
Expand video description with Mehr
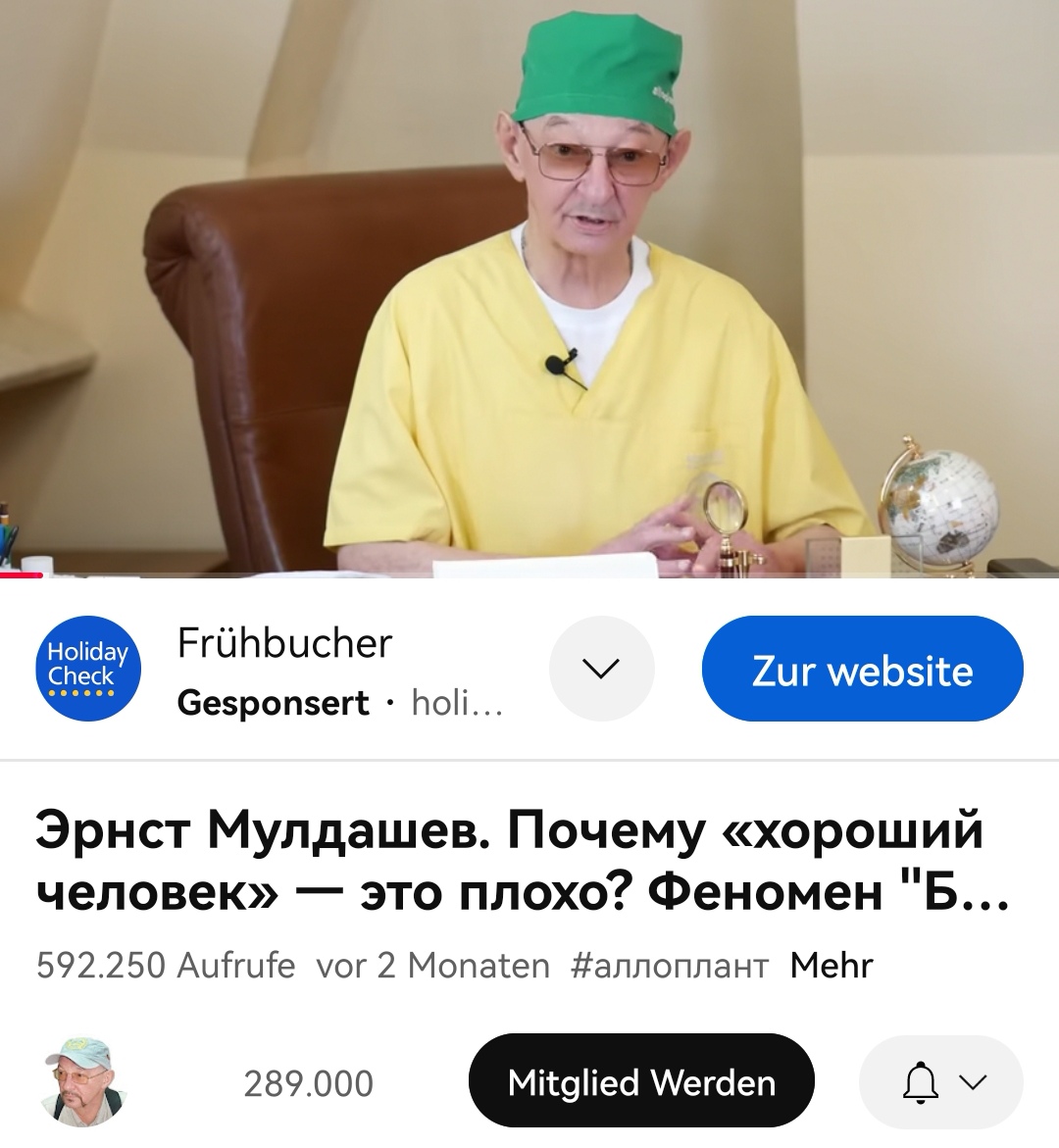click(831, 966)
